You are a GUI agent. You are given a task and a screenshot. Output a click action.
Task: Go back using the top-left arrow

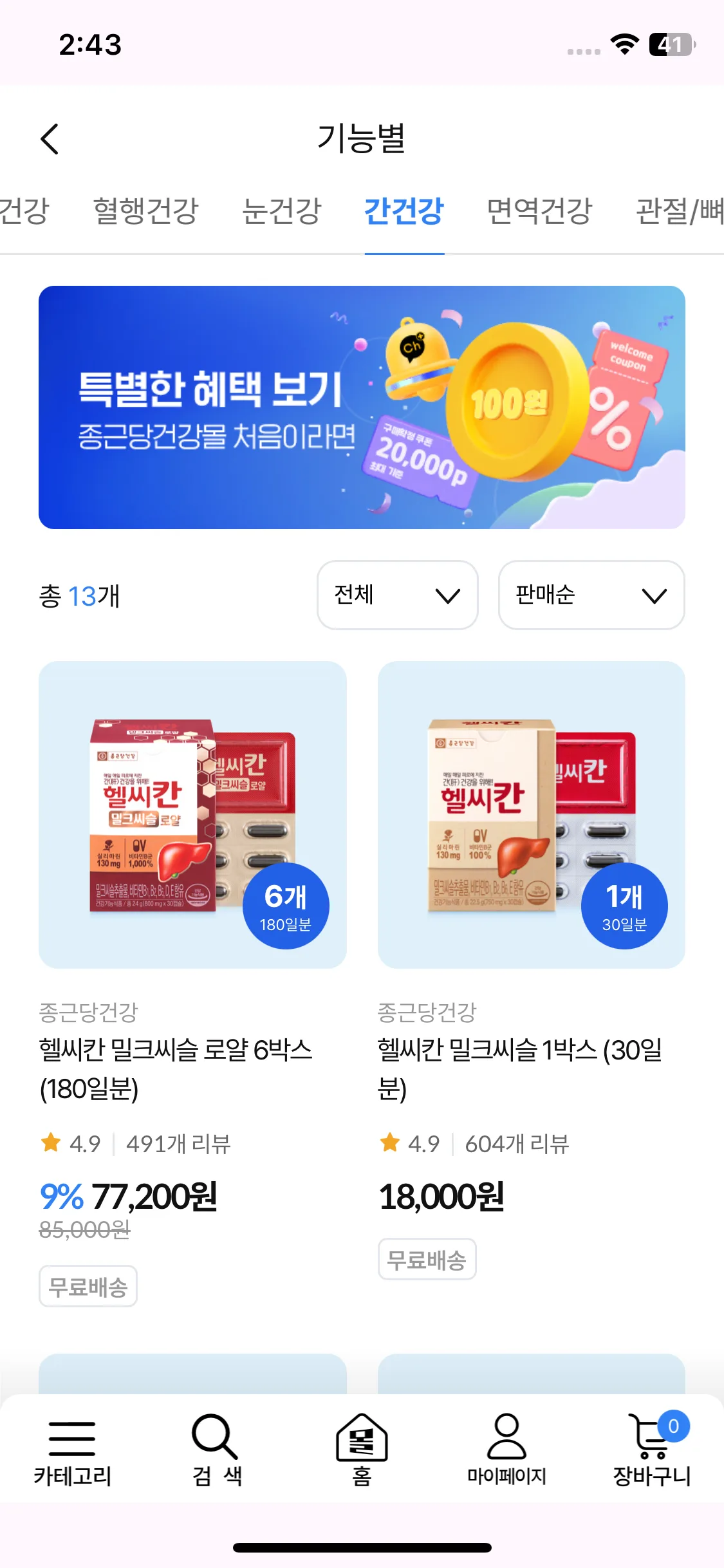(x=50, y=138)
